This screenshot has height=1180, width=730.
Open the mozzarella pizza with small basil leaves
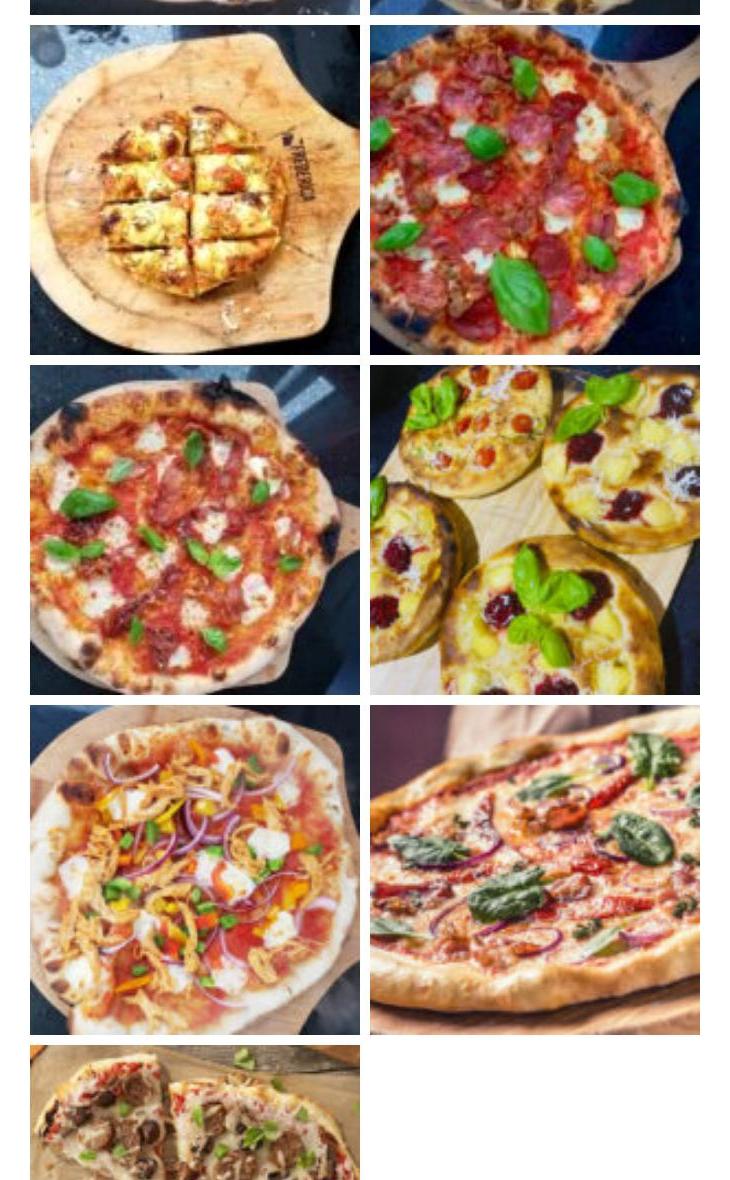[195, 530]
